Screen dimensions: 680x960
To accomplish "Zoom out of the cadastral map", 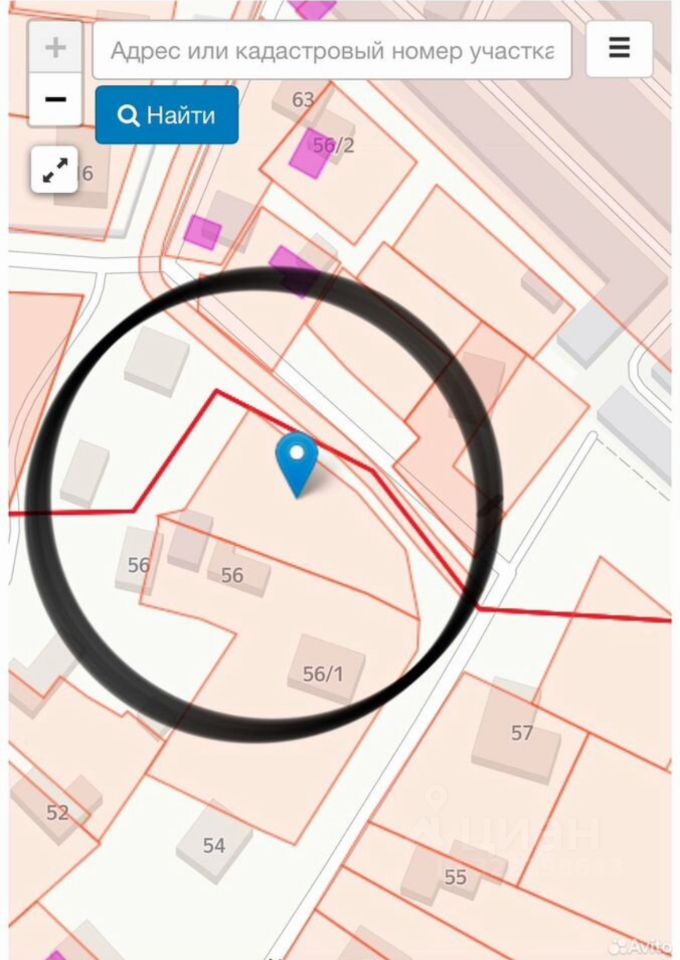I will [56, 99].
